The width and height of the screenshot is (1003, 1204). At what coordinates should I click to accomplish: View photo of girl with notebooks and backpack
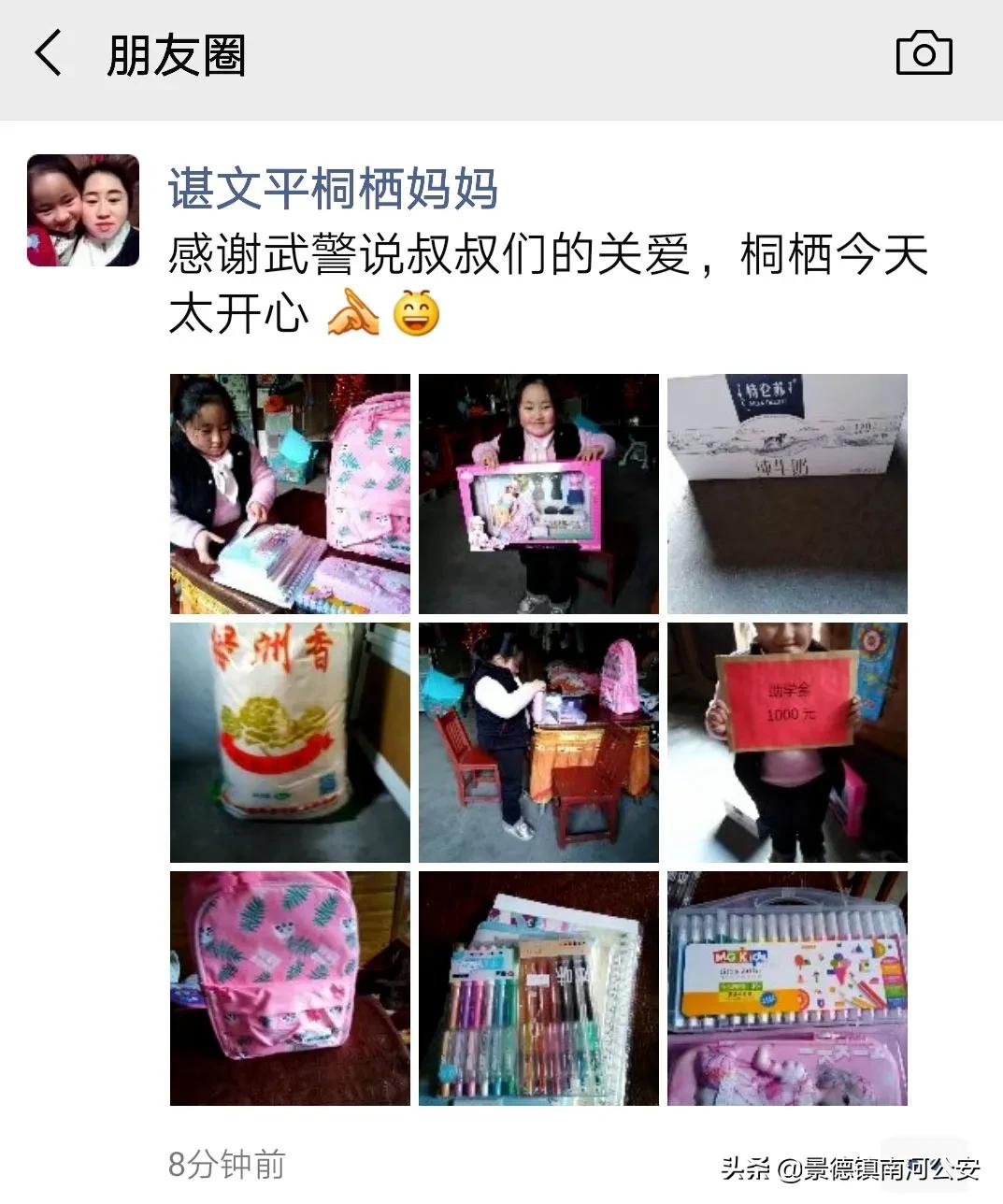(x=290, y=494)
